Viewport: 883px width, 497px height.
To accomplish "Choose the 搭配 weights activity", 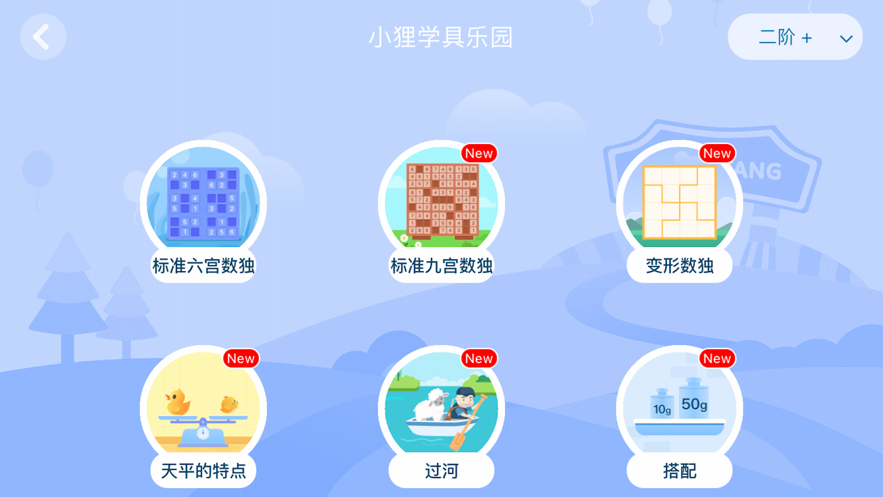I will click(679, 415).
